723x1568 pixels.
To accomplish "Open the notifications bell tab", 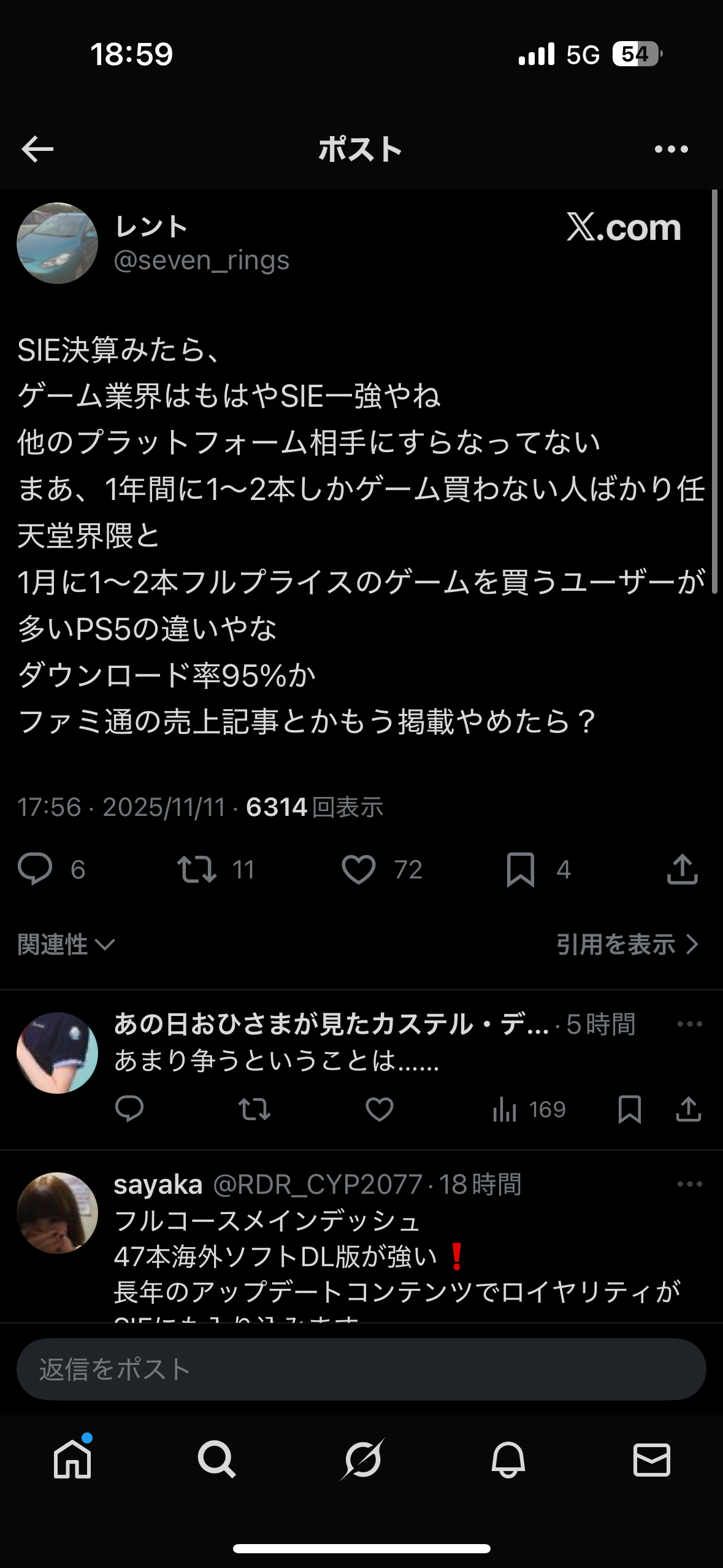I will tap(508, 1459).
